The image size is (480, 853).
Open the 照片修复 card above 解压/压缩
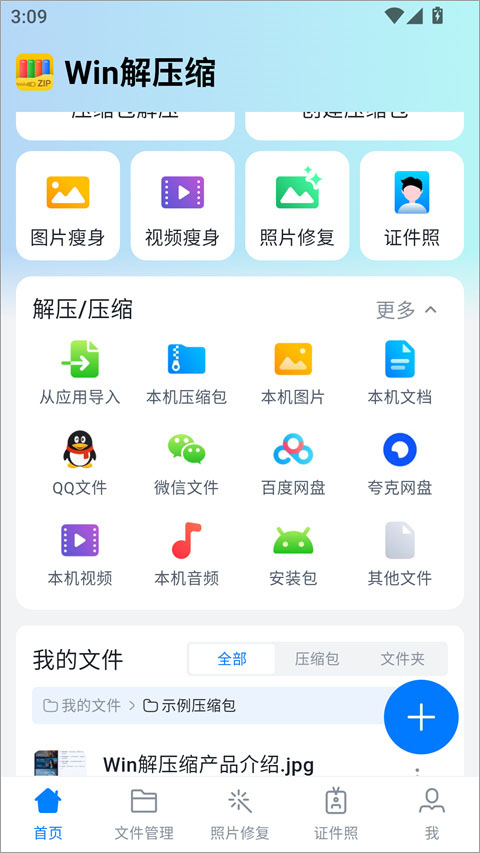(x=297, y=206)
